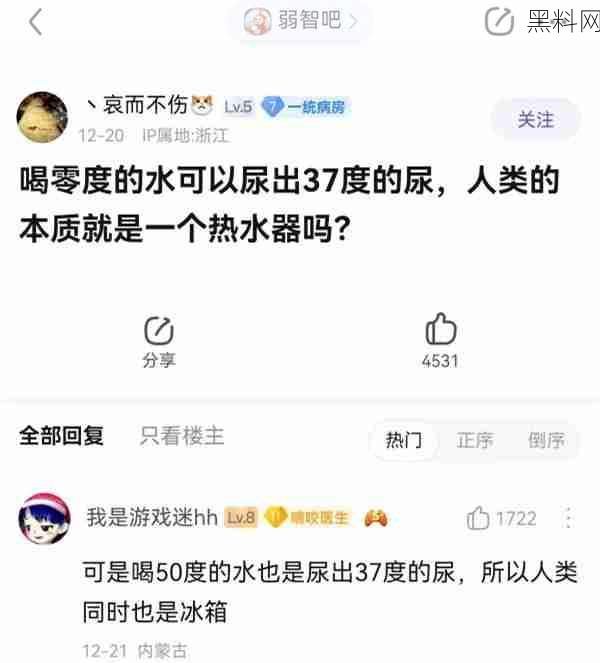
Task: Open 哀而不伤's profile avatar
Action: [42, 117]
